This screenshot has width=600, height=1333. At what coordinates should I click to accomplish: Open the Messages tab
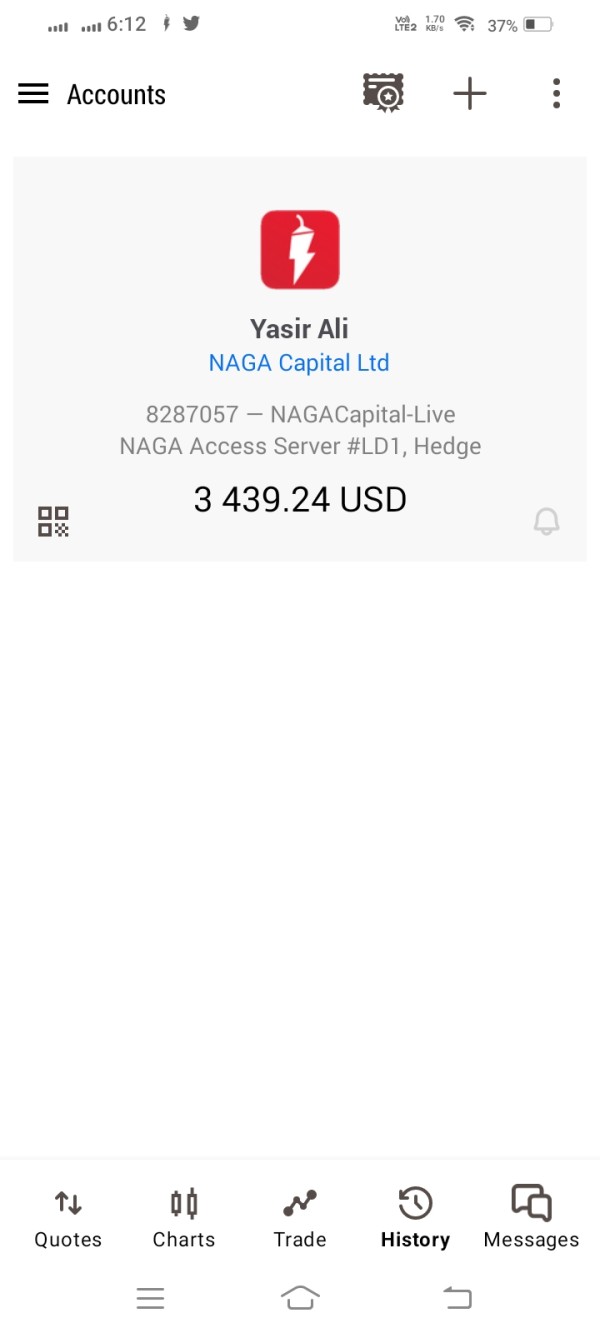[531, 1219]
